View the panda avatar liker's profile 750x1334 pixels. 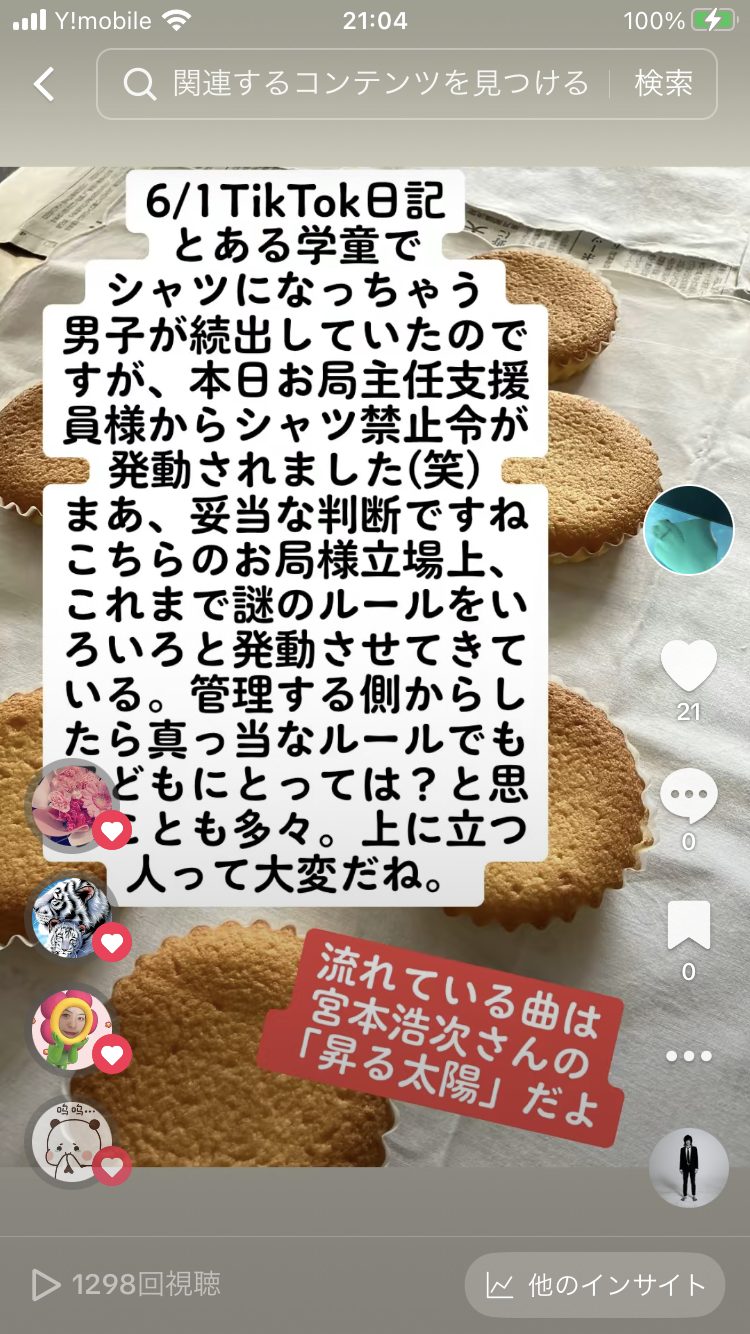(x=72, y=1141)
